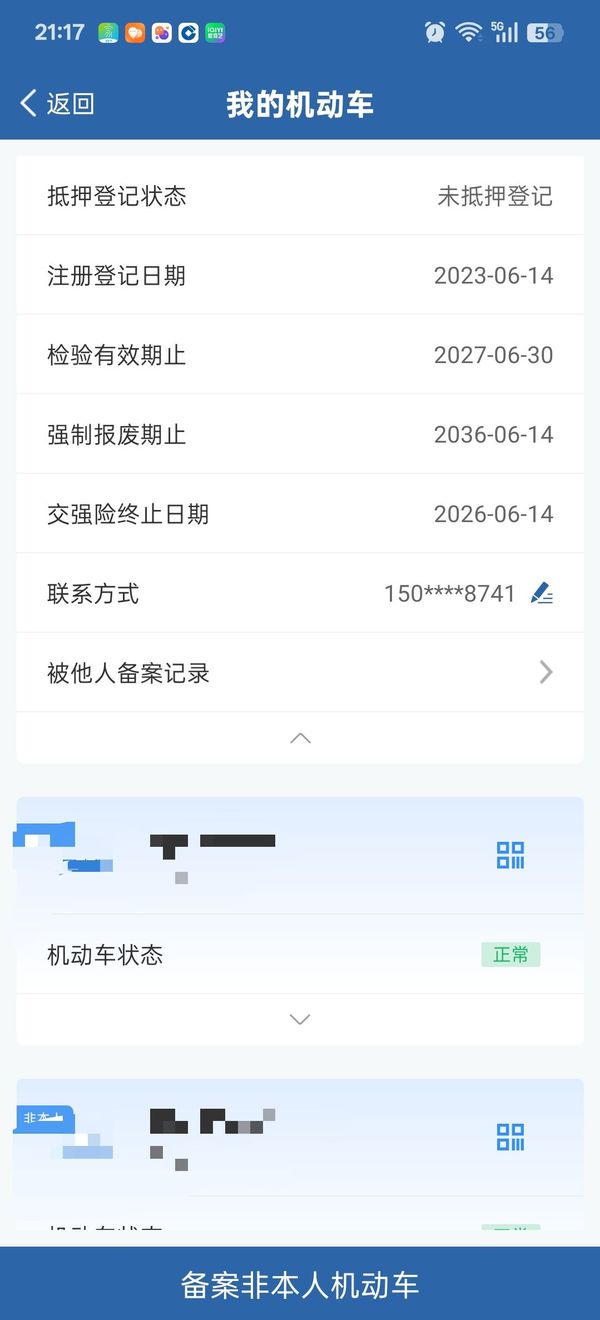
Task: Go back using the 返回 button
Action: pyautogui.click(x=57, y=103)
